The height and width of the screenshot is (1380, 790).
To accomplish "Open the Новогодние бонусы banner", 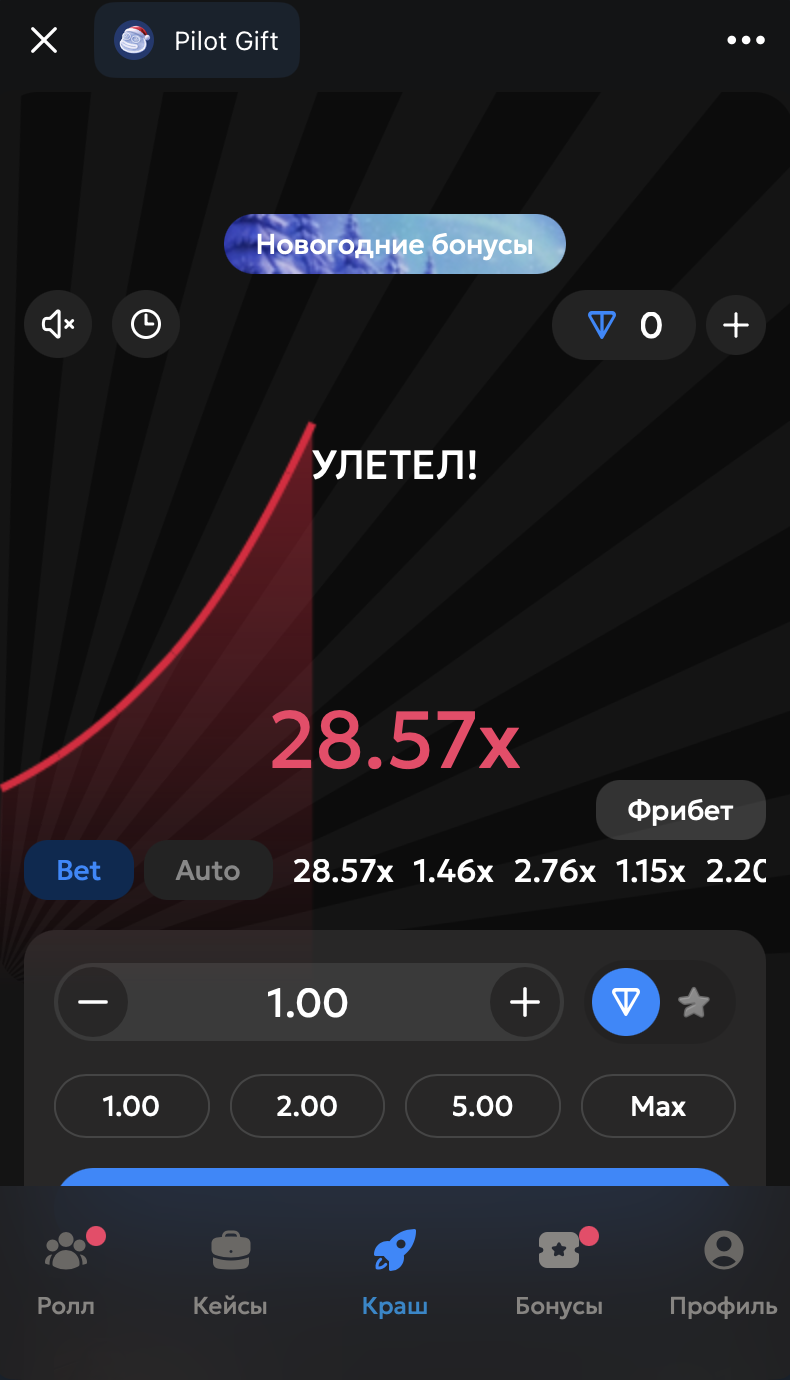I will point(395,244).
